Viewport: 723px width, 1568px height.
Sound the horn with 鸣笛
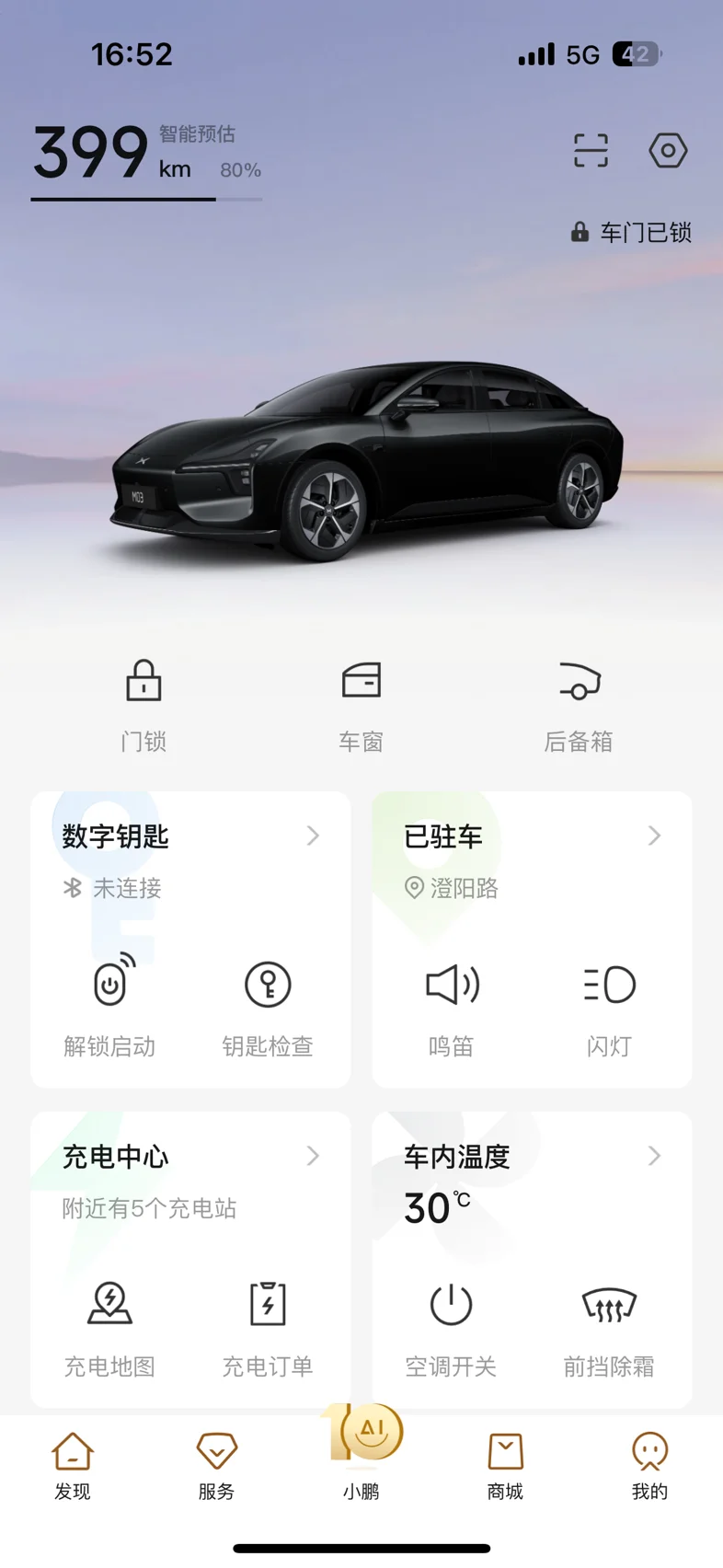pos(452,1007)
